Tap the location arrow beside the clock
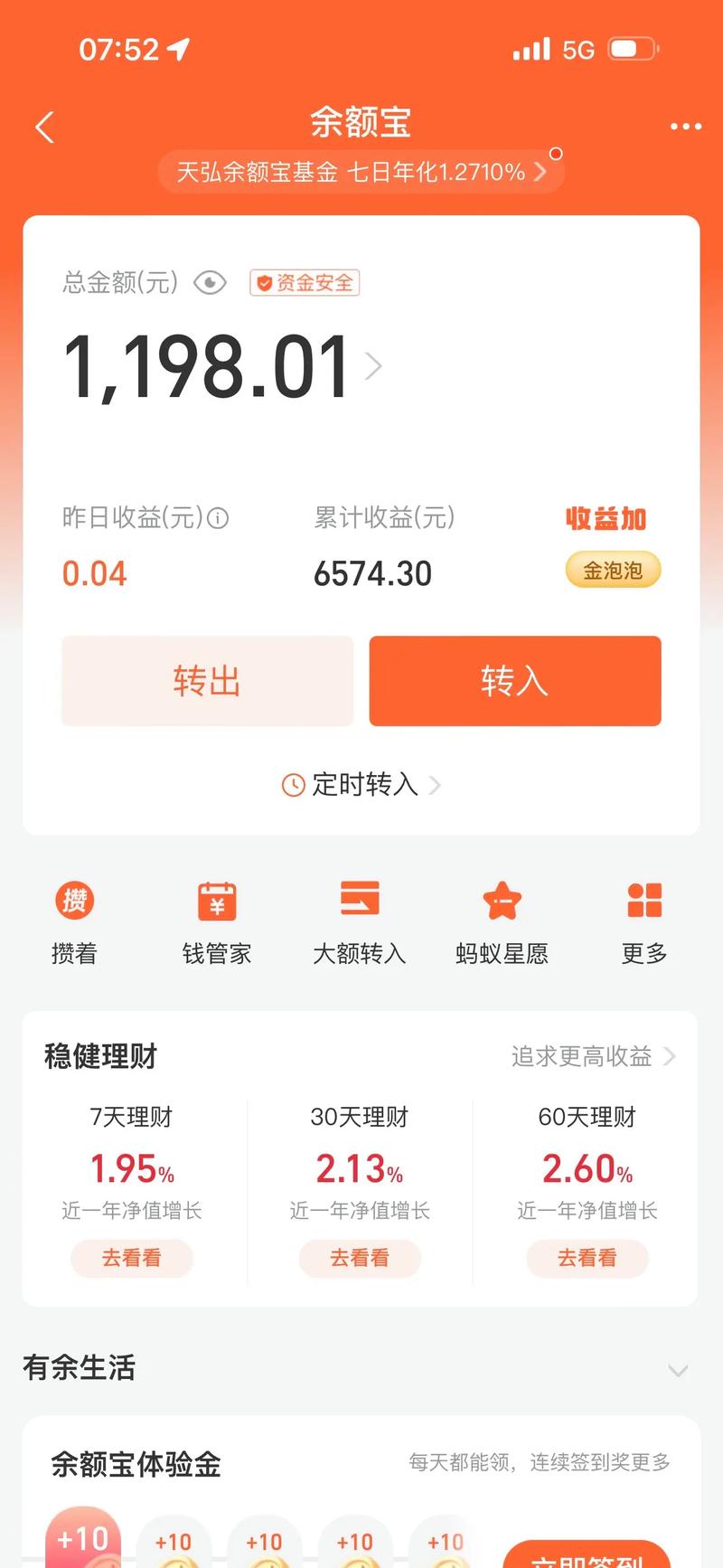Screen dimensions: 723x1568 click(178, 50)
